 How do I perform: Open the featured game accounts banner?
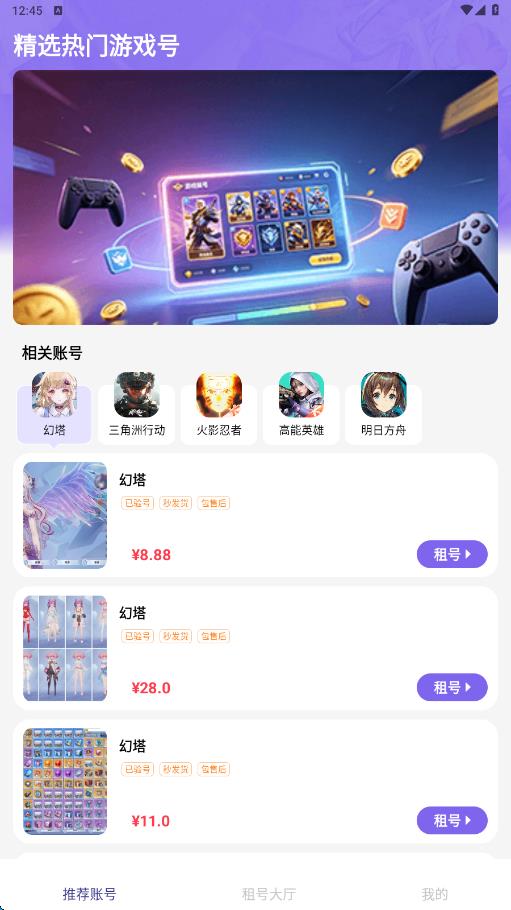[256, 197]
